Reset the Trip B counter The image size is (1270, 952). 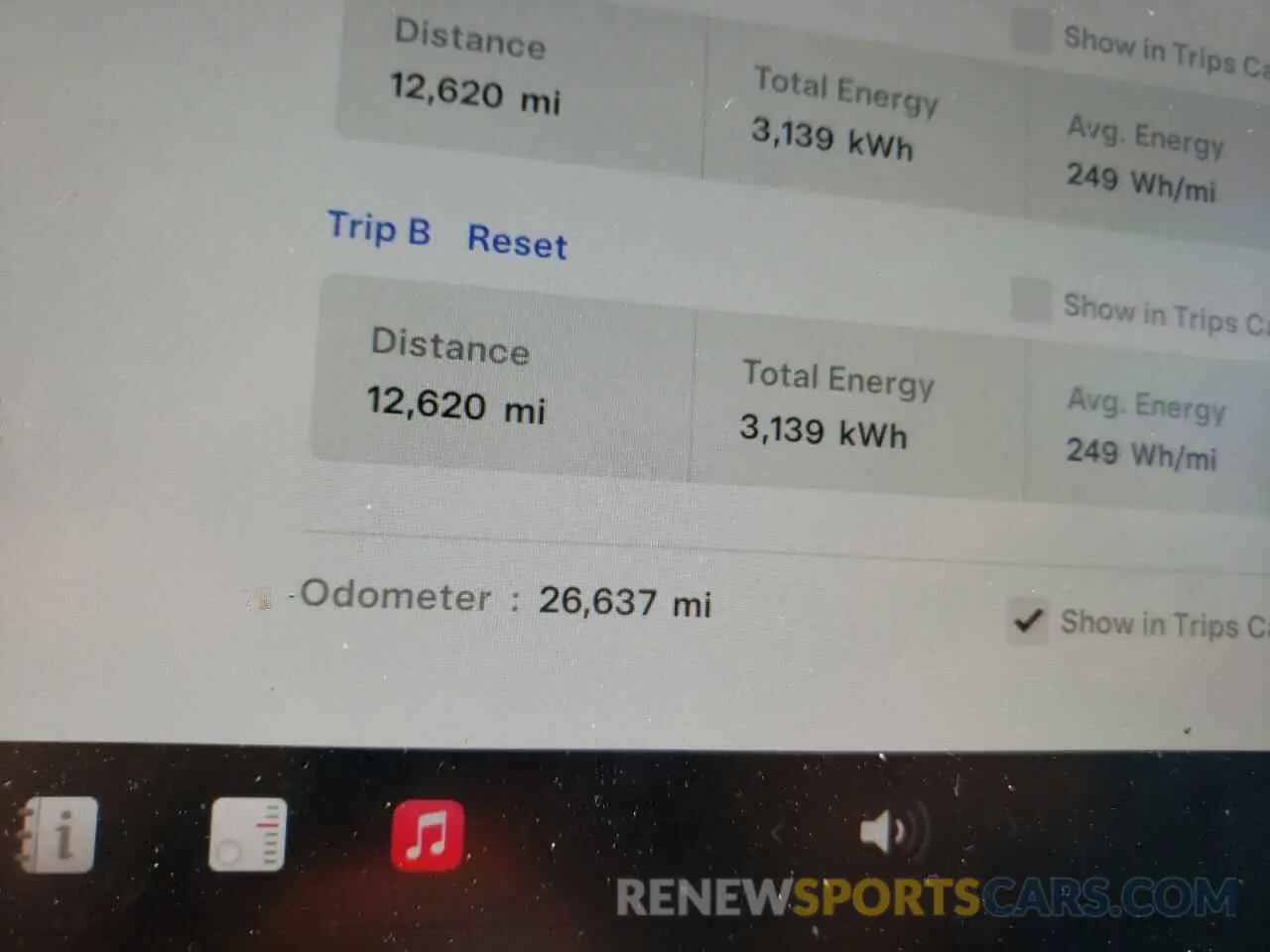tap(517, 241)
